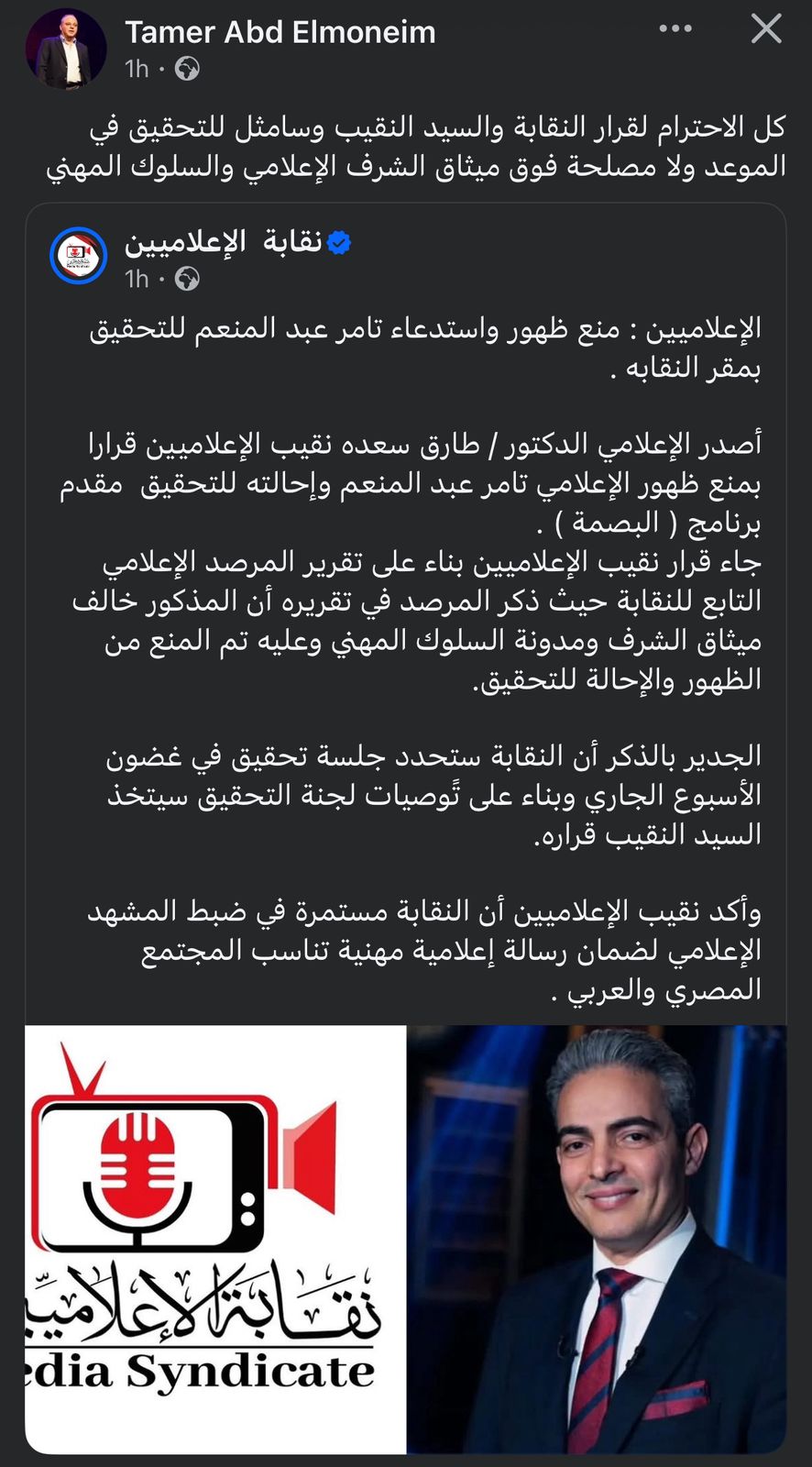View the Media Syndicate logo photo
Viewport: 812px width, 1467px height.
click(215, 1239)
